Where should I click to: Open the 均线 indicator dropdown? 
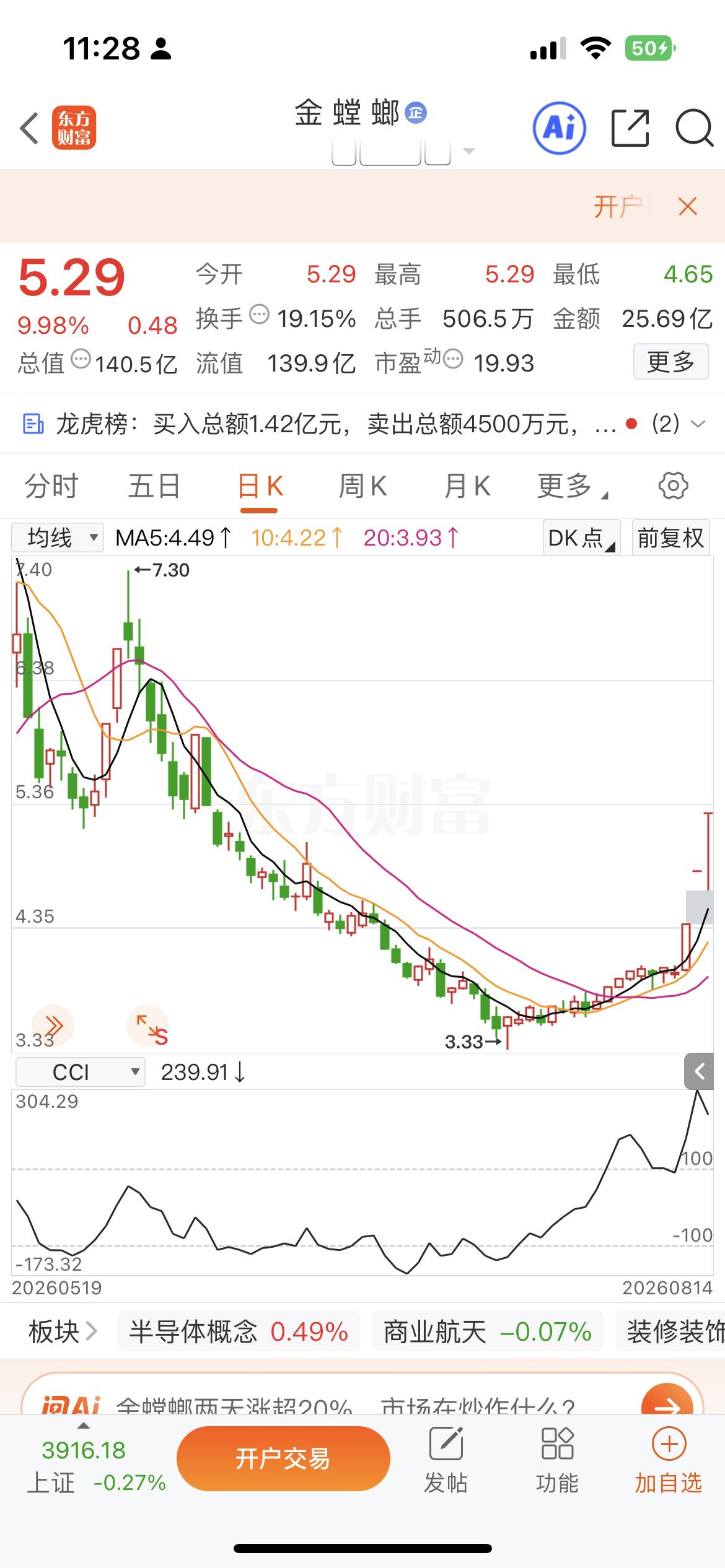pos(57,538)
